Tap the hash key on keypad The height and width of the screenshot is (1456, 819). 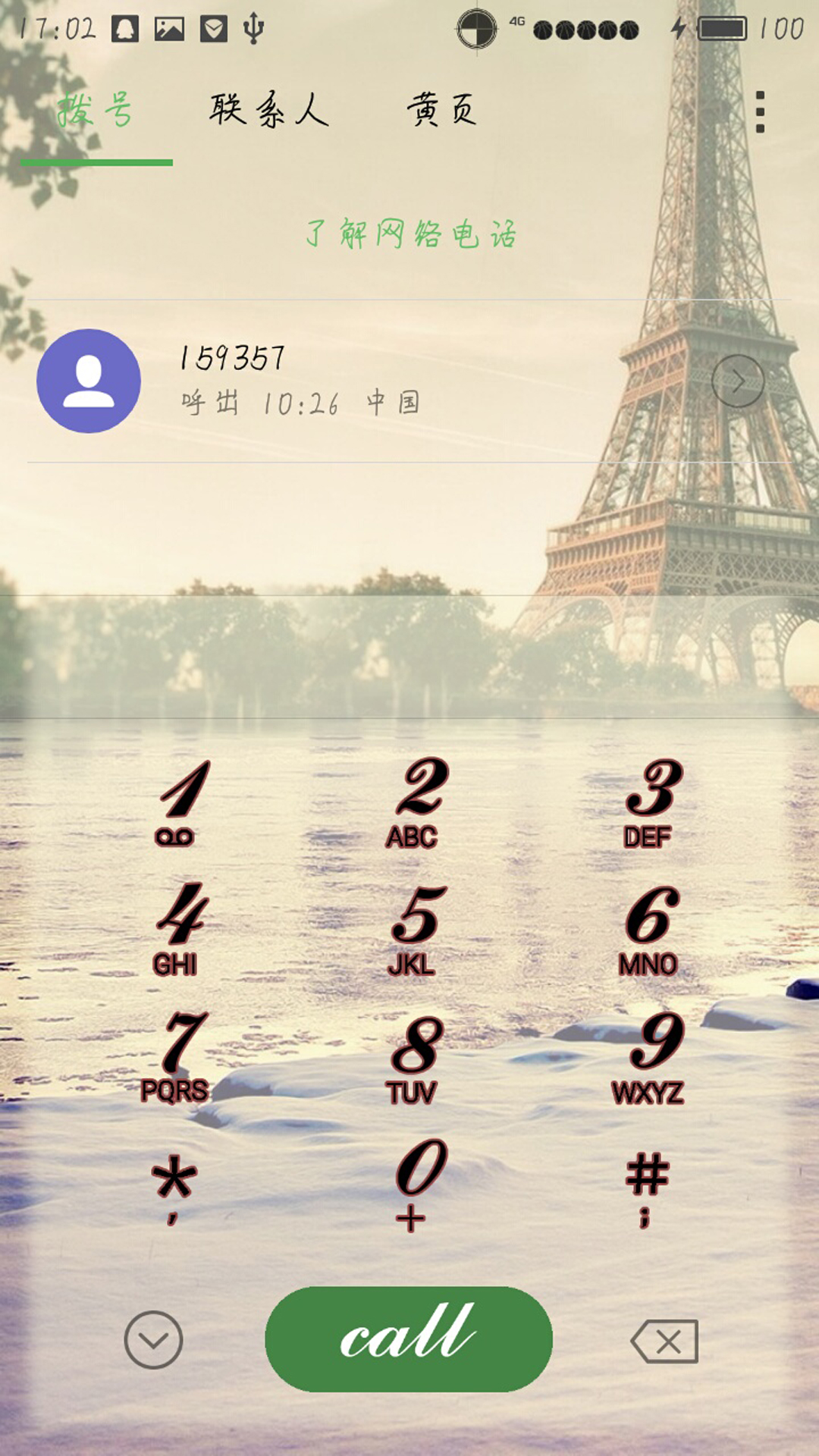click(x=646, y=1185)
